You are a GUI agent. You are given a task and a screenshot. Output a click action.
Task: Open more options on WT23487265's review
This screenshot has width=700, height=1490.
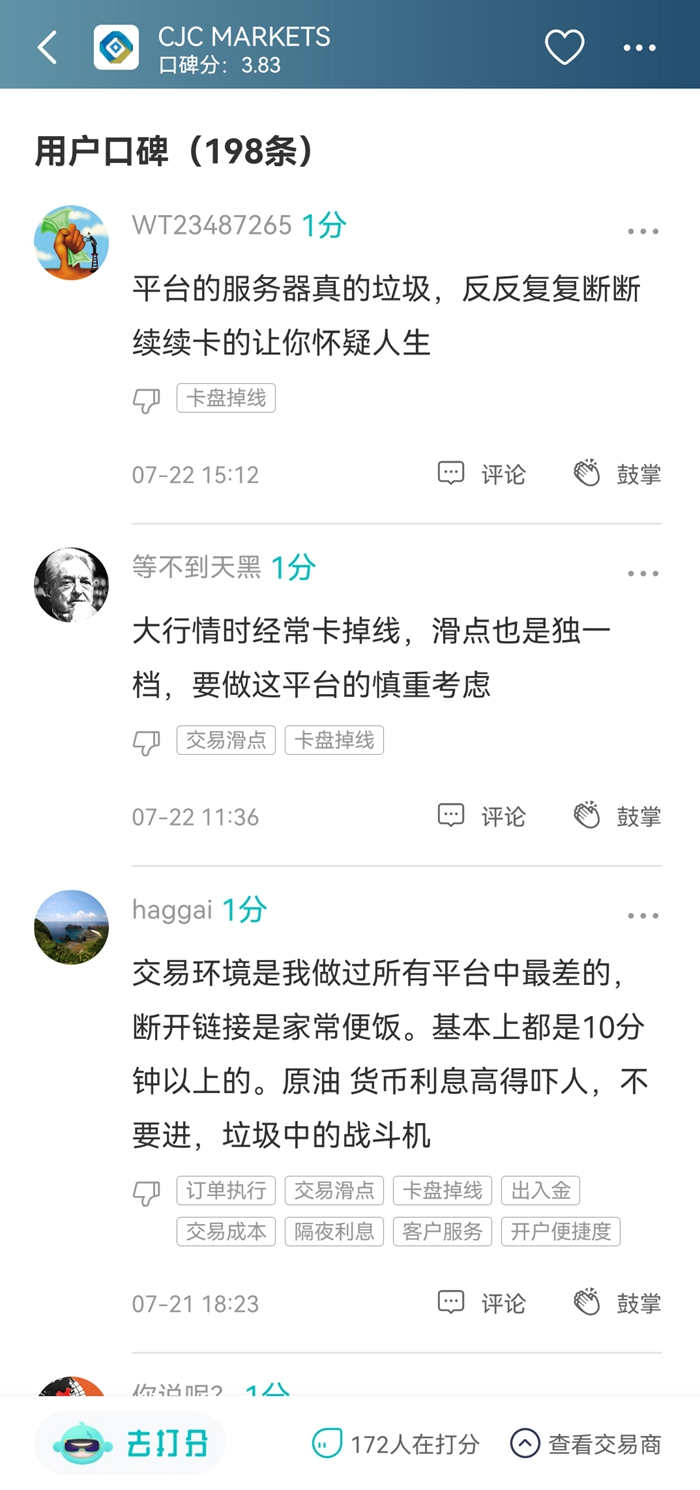(x=643, y=231)
